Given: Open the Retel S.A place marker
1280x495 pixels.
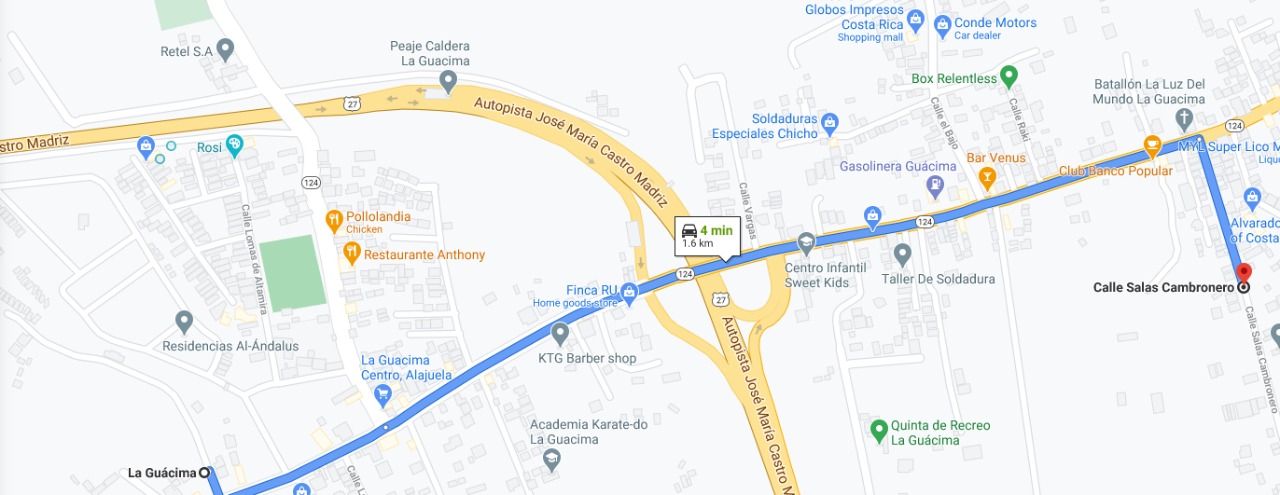Looking at the screenshot, I should click(x=225, y=48).
